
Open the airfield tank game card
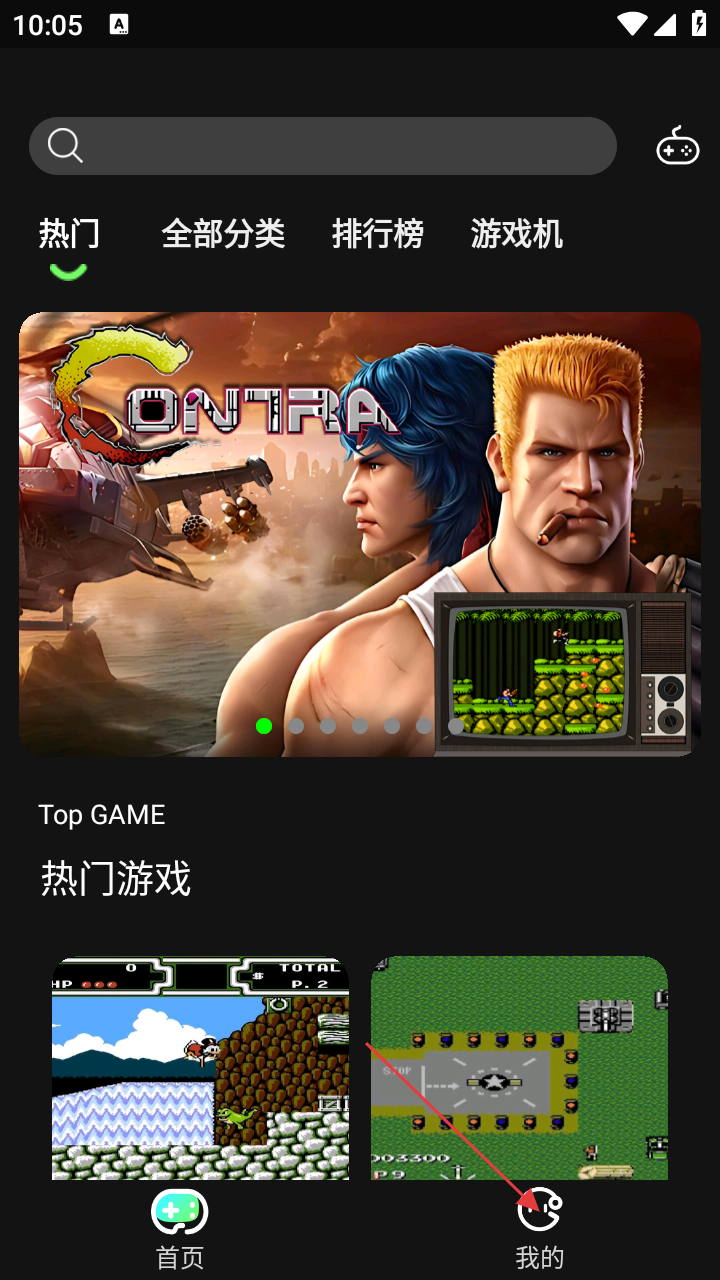point(519,1067)
